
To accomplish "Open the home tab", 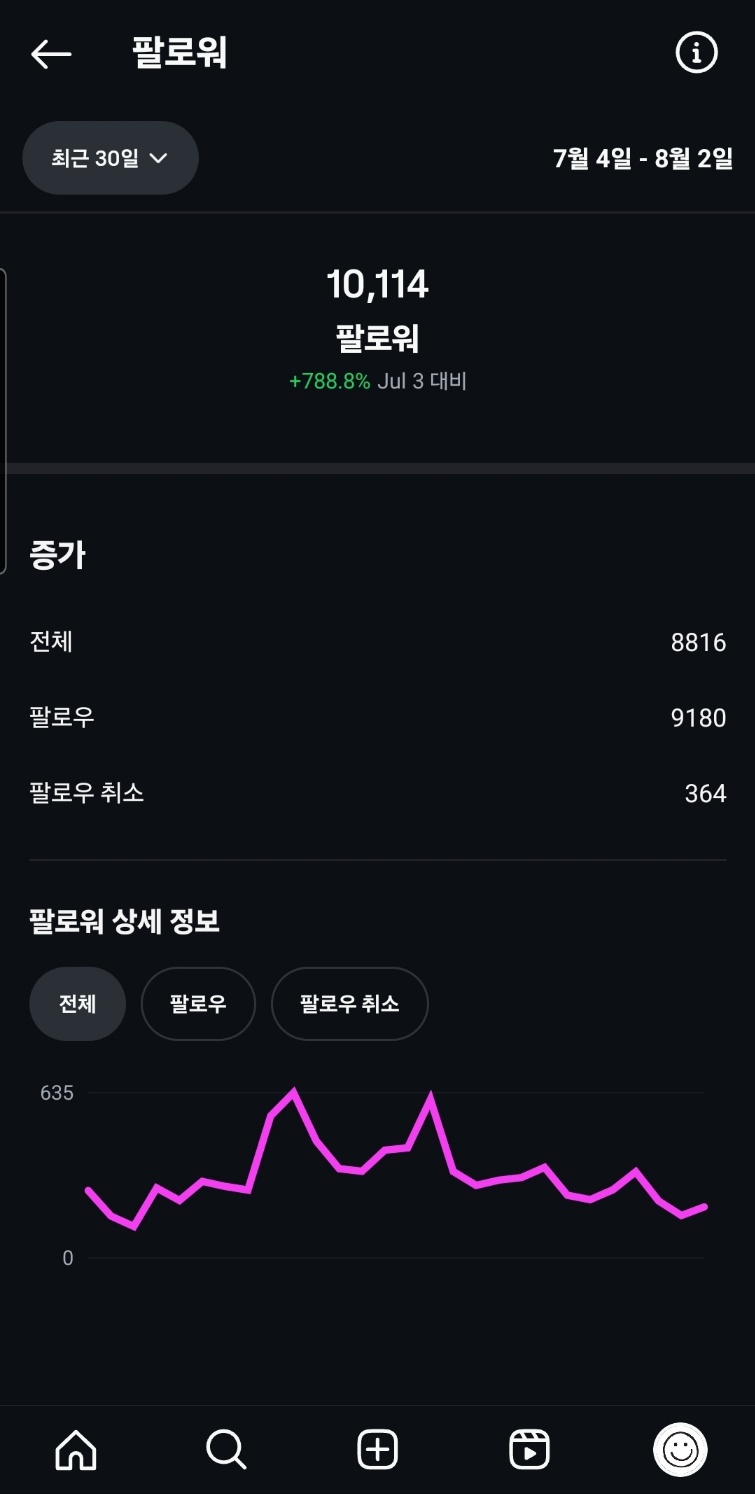I will click(76, 1449).
